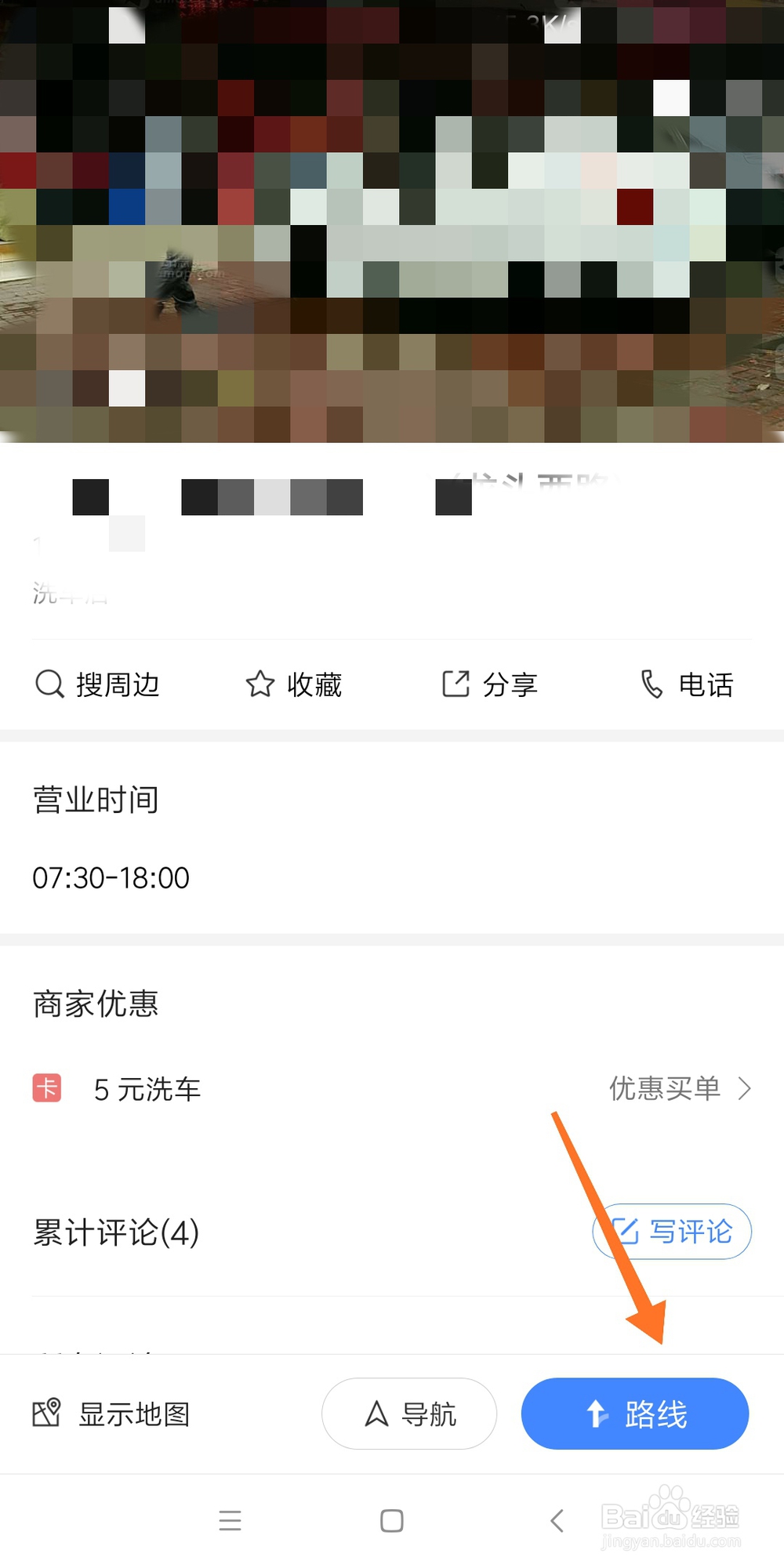This screenshot has height=1568, width=784.
Task: Click the red coupon card icon
Action: click(x=47, y=1089)
